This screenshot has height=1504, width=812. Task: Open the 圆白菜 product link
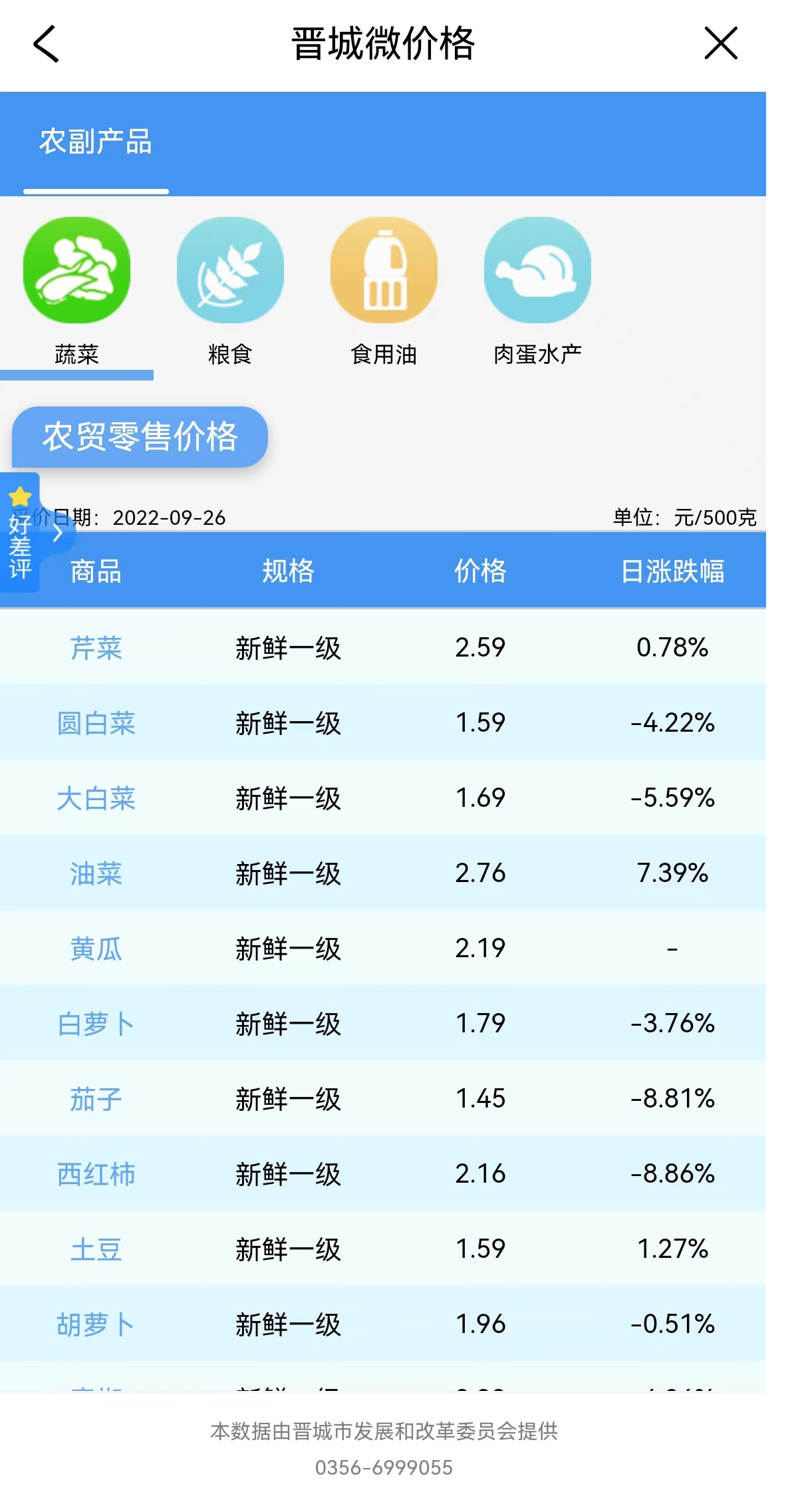96,723
